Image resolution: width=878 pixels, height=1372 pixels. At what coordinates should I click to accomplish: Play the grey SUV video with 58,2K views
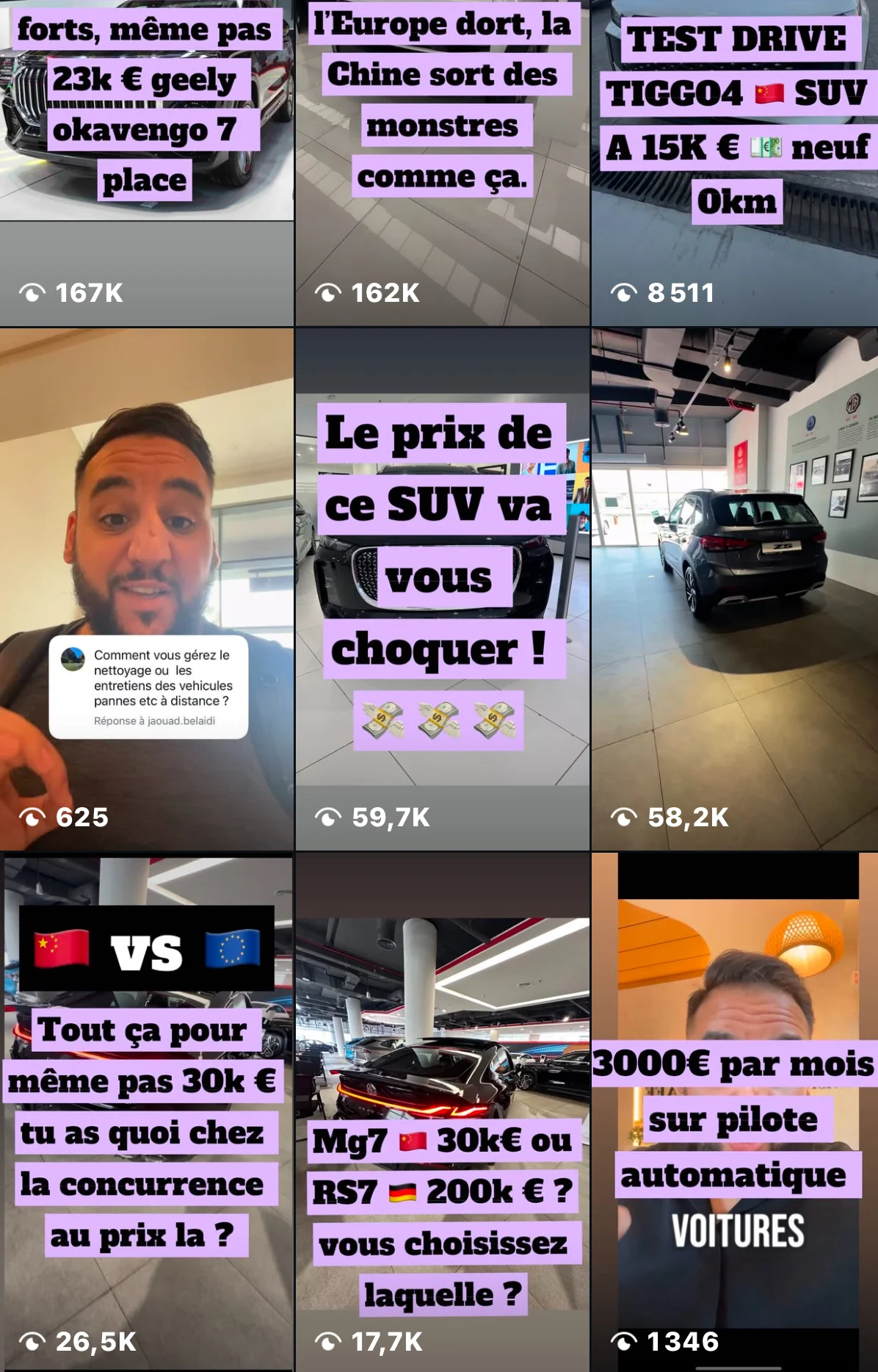point(734,588)
